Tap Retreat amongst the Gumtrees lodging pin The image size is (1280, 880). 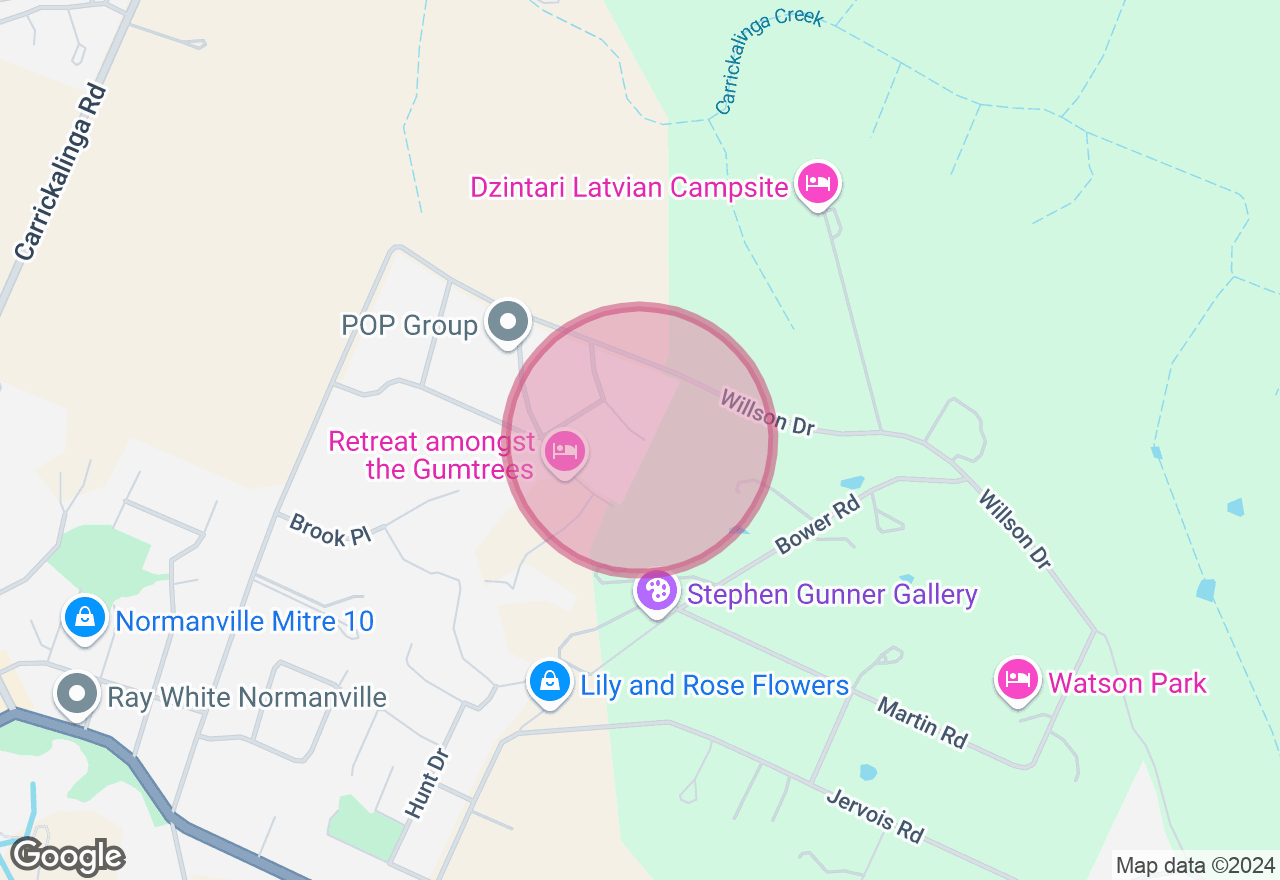(565, 453)
